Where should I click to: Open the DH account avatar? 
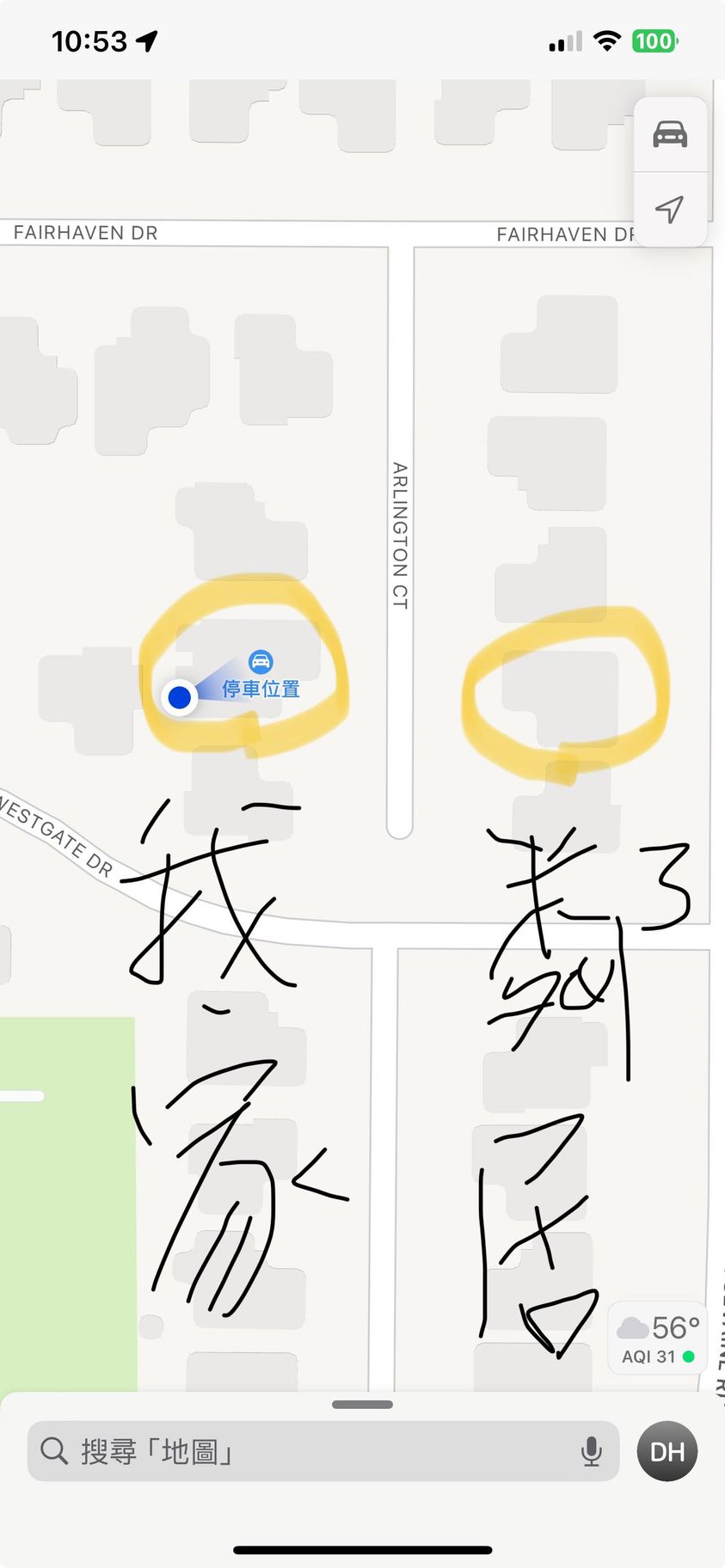[x=667, y=1452]
